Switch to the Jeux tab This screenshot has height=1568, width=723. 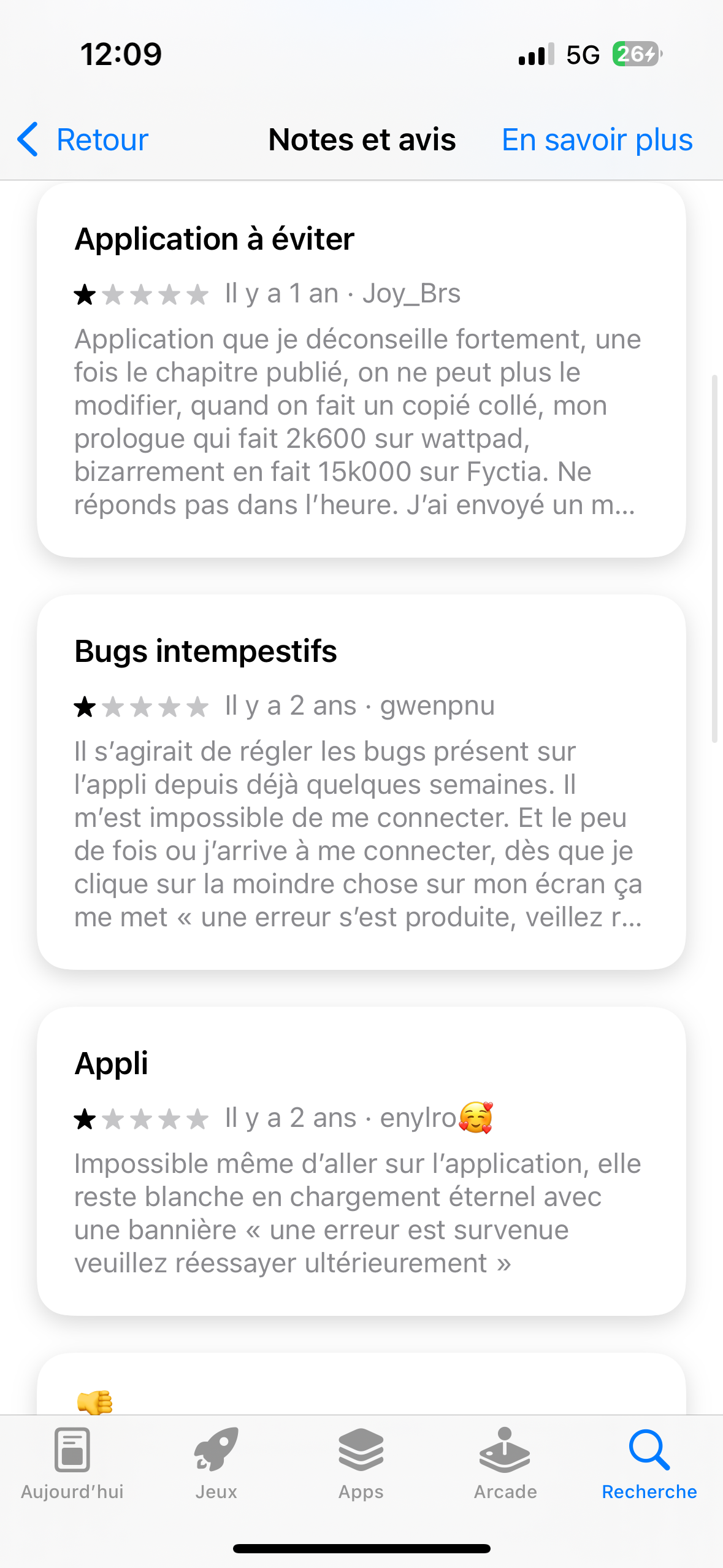tap(216, 1463)
